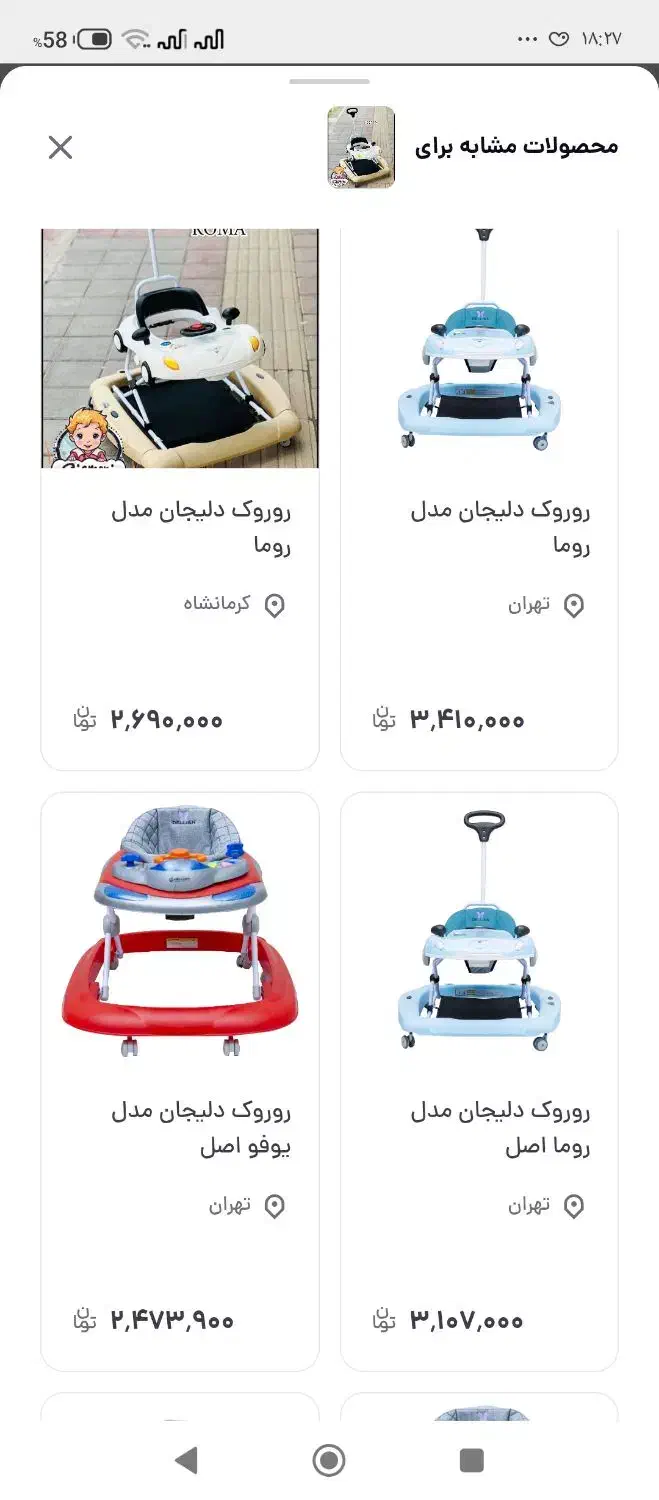Tap the system back button
Screen dimensions: 659x1500
tap(186, 1461)
